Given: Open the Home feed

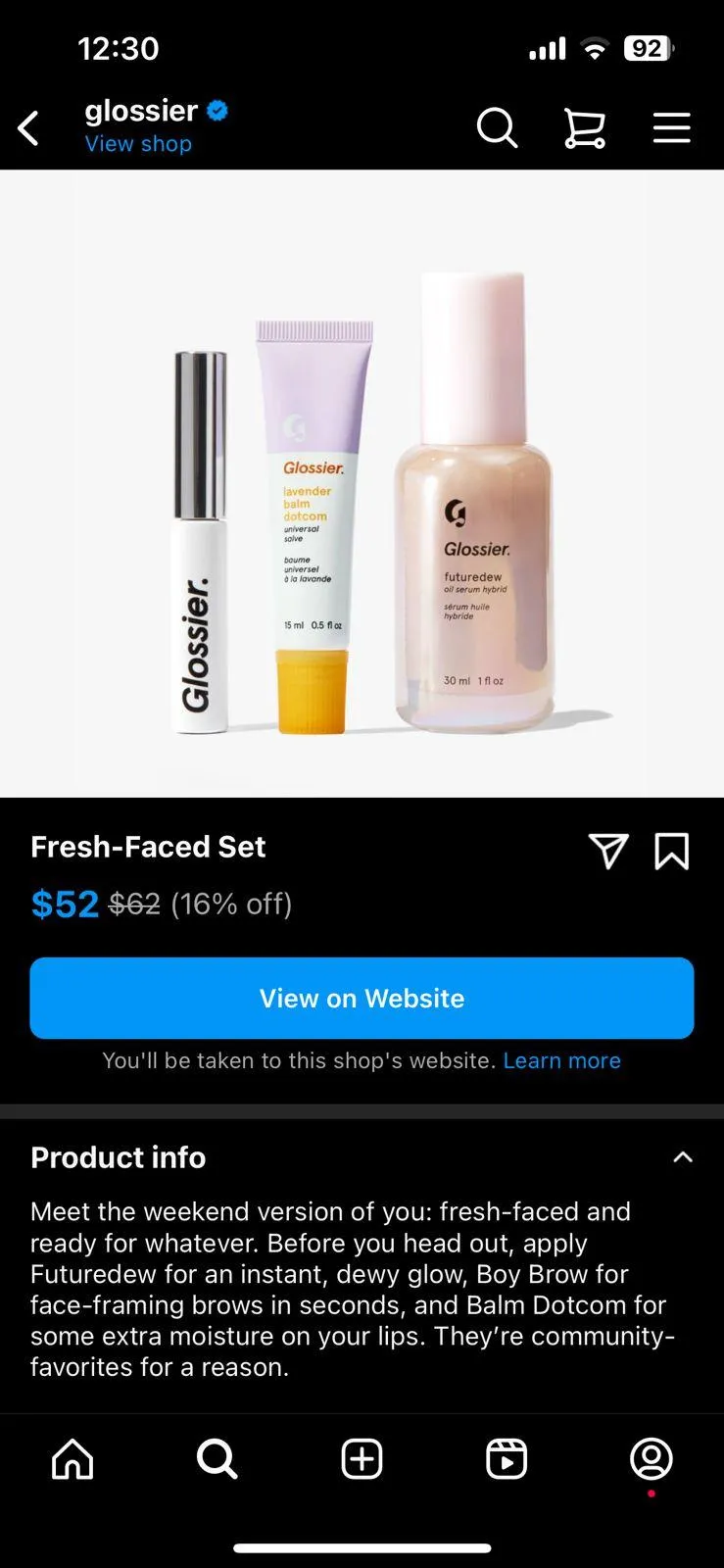Looking at the screenshot, I should [72, 1459].
